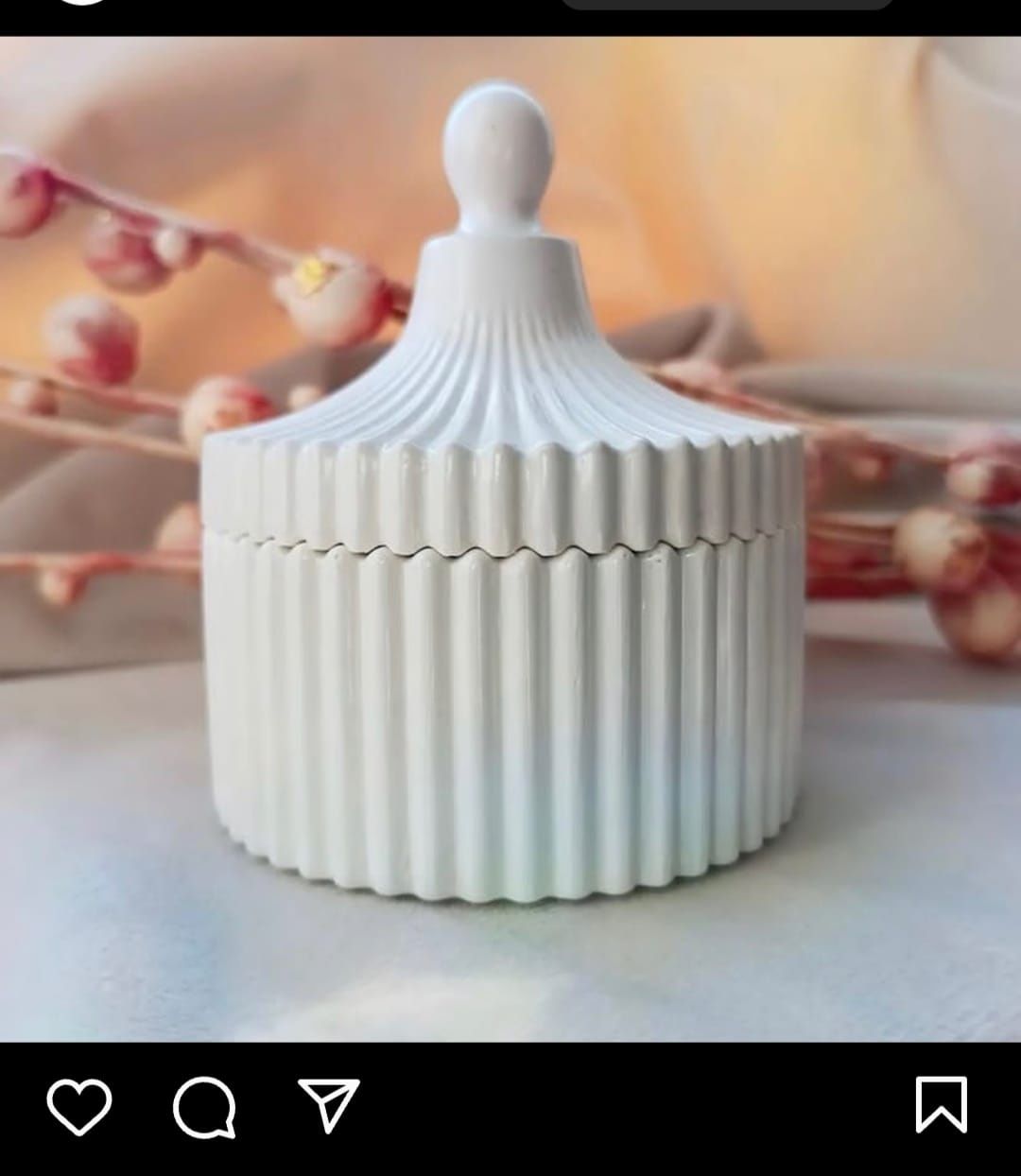
Task: Open comments via the speech bubble icon
Action: coord(204,1106)
